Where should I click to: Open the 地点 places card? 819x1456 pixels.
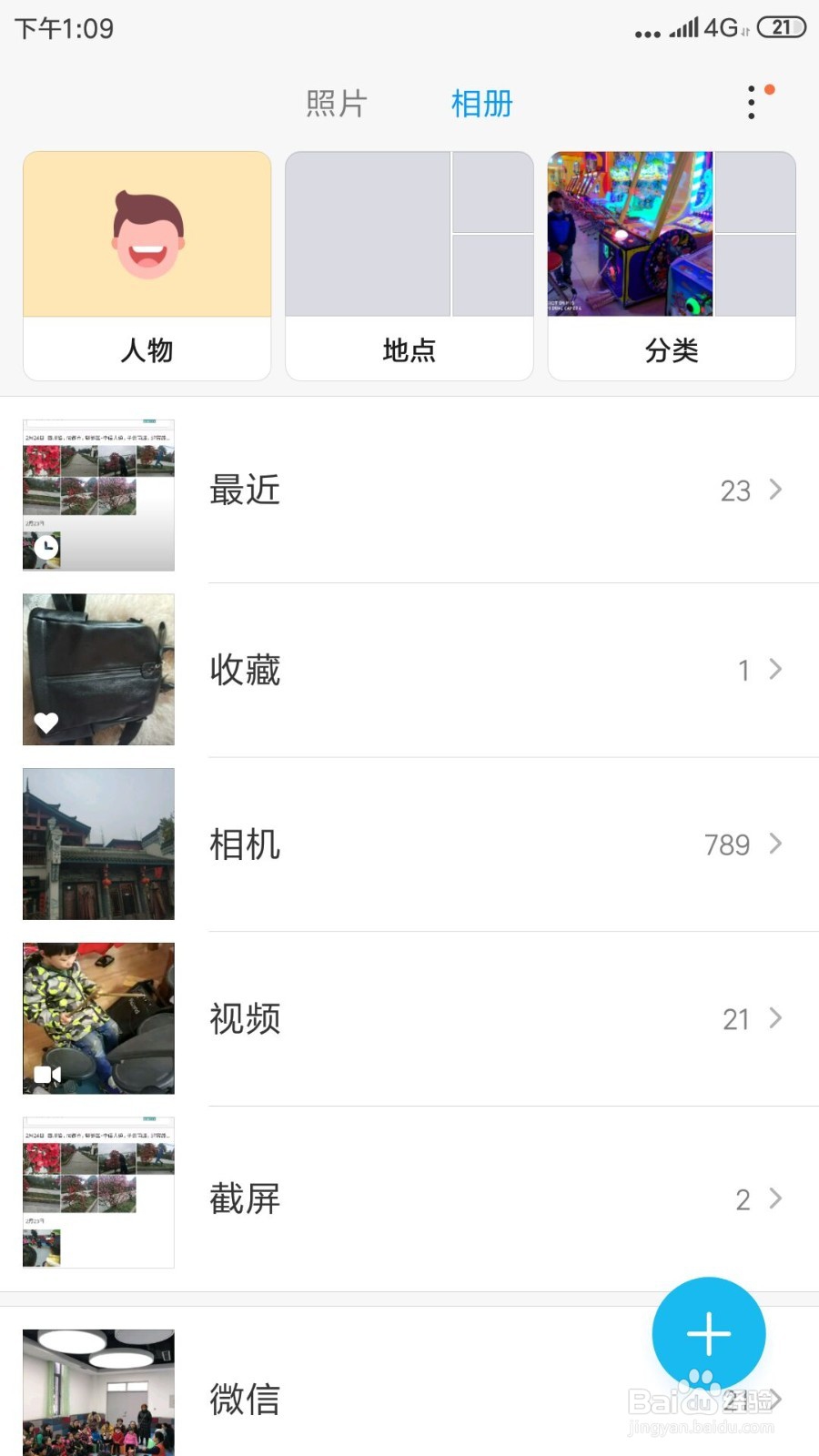(409, 266)
